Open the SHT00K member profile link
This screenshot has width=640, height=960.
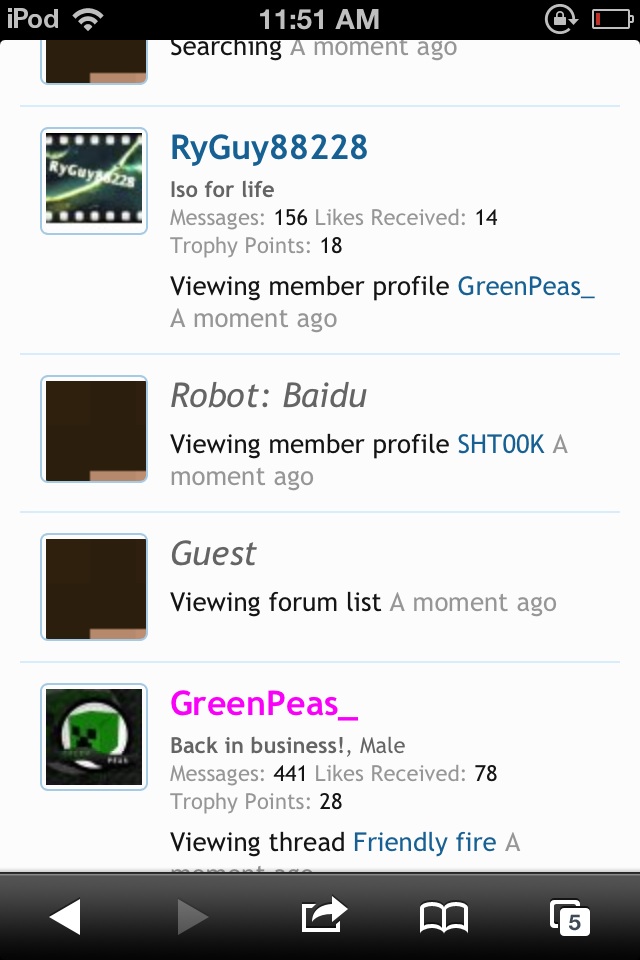tap(500, 444)
